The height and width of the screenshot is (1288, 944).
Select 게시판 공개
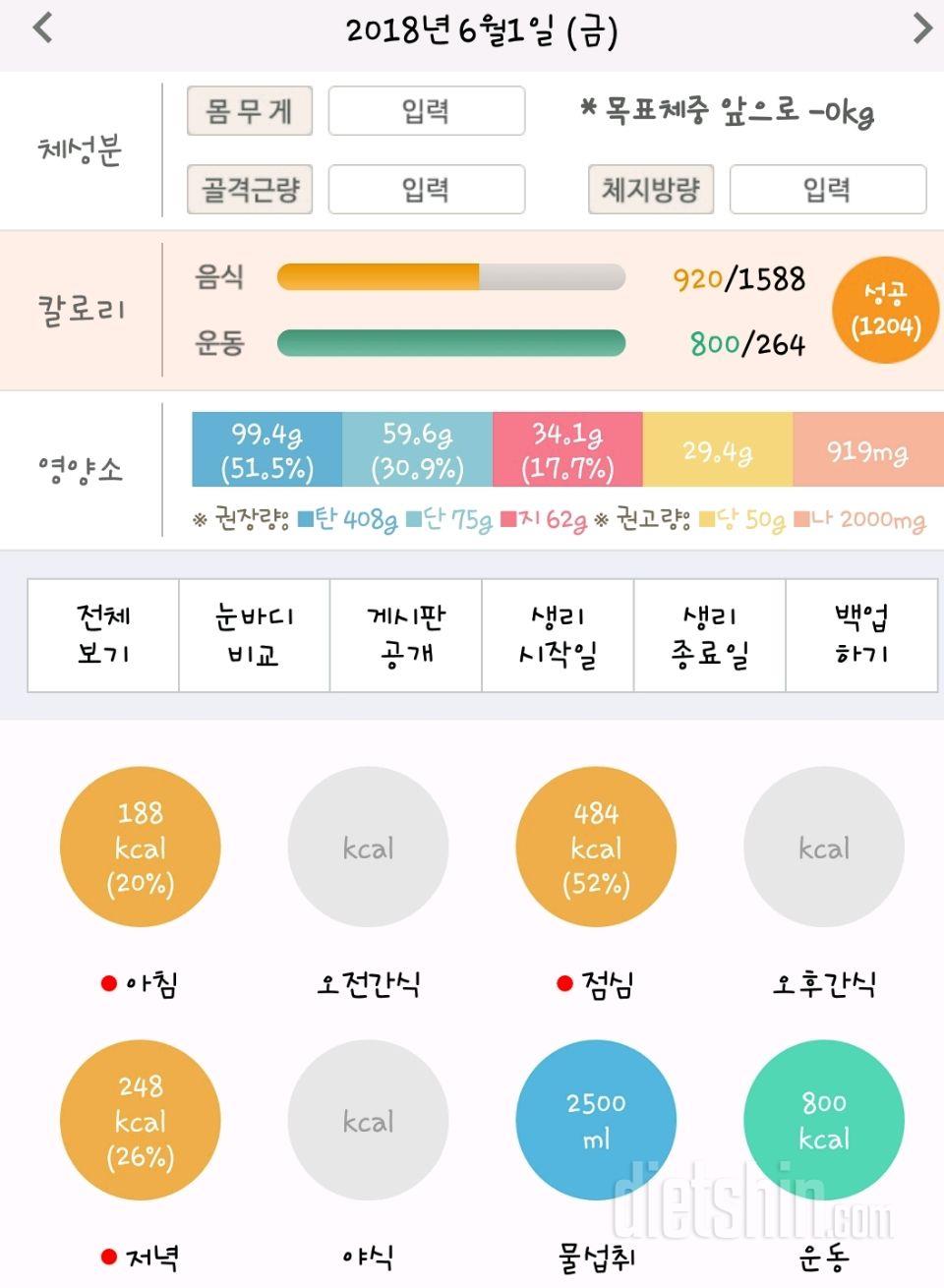point(406,635)
